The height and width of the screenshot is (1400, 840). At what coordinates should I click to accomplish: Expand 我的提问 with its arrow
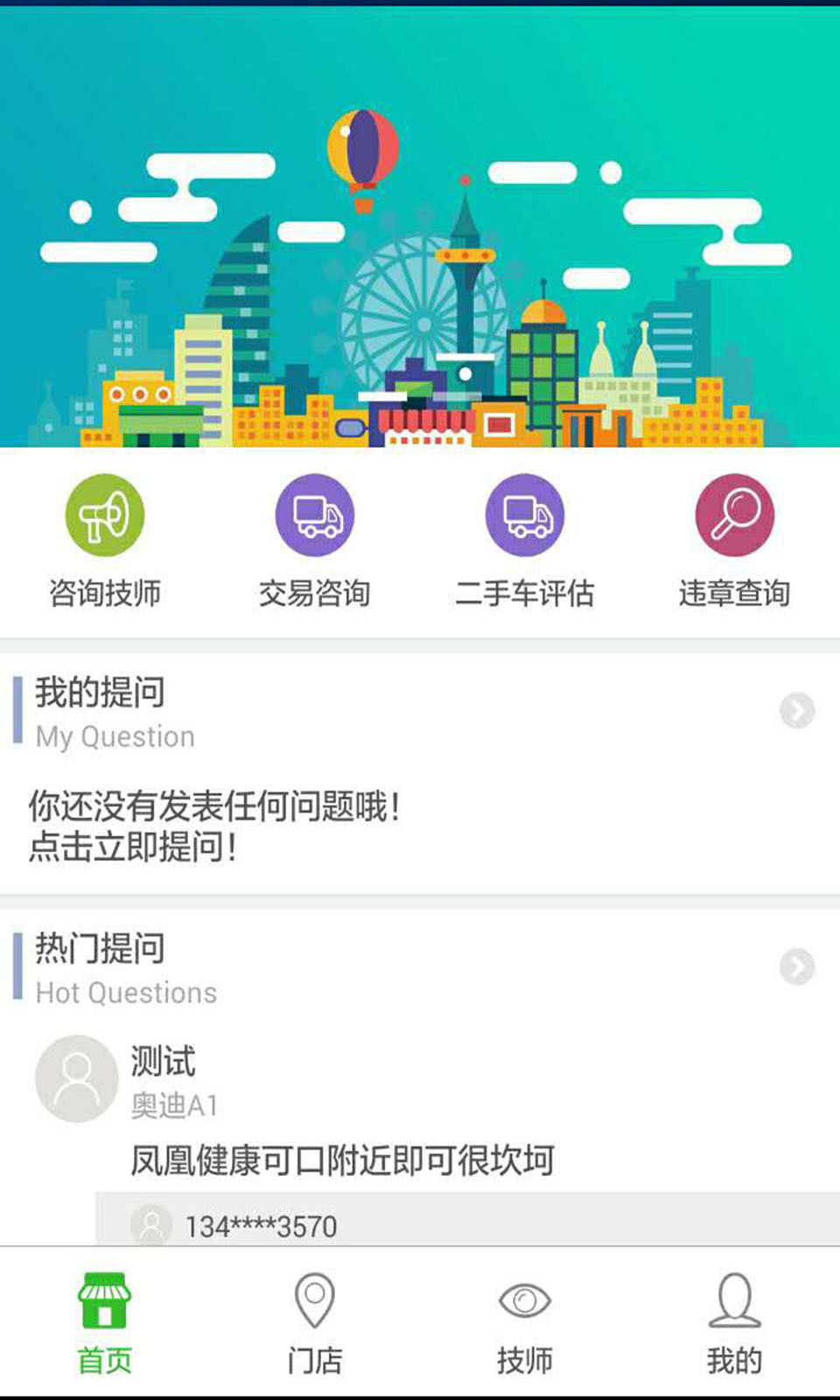coord(796,711)
